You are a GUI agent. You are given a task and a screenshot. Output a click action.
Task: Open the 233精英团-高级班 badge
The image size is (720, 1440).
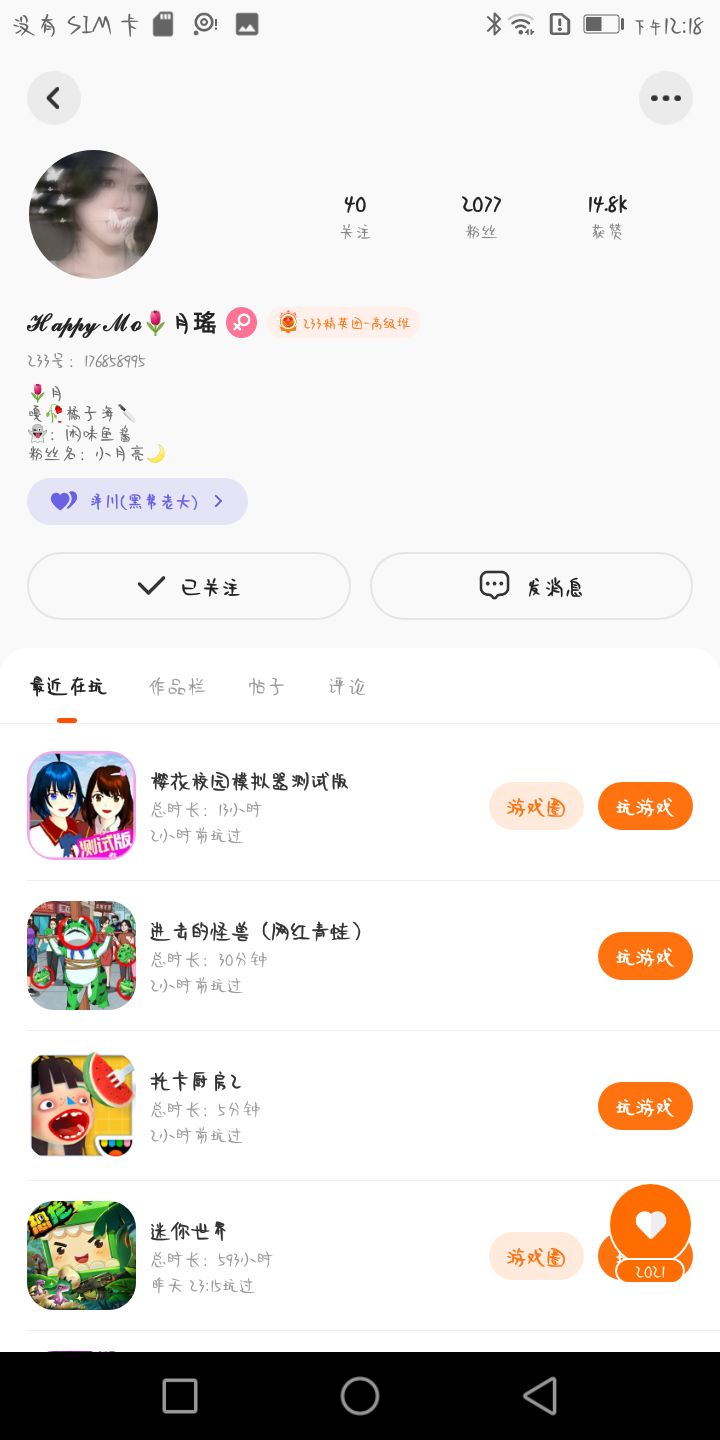[x=344, y=323]
